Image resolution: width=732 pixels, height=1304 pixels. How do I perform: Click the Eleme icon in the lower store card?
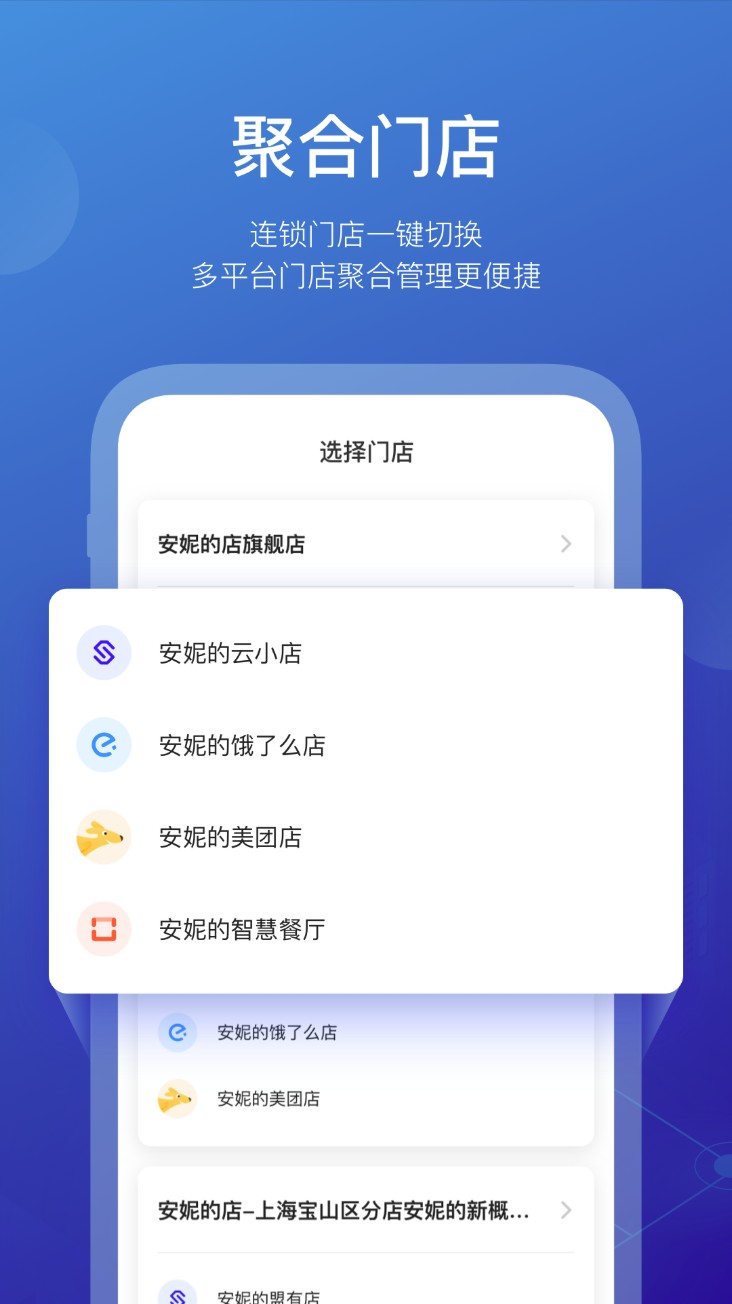point(177,1032)
